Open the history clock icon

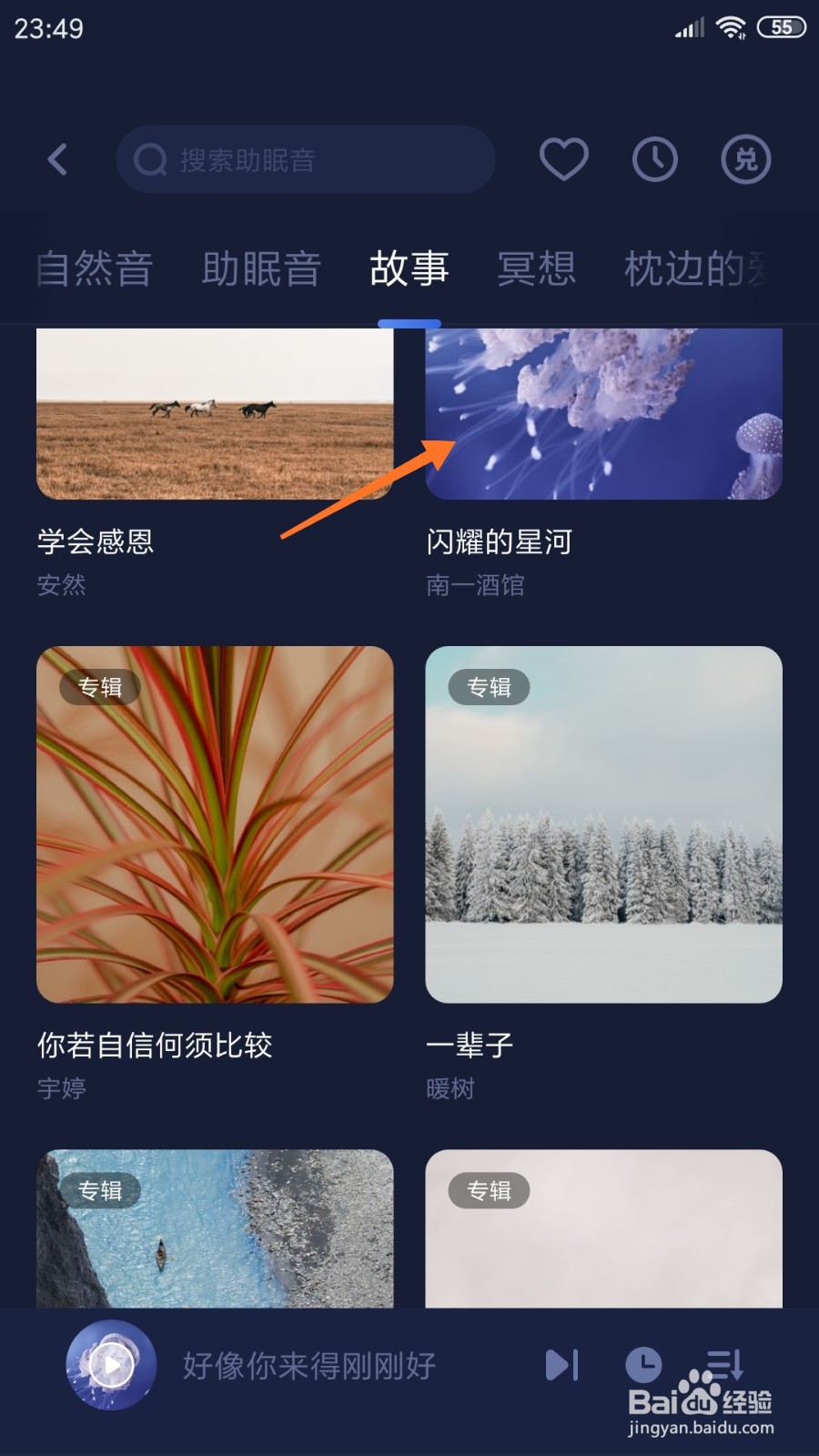point(655,160)
